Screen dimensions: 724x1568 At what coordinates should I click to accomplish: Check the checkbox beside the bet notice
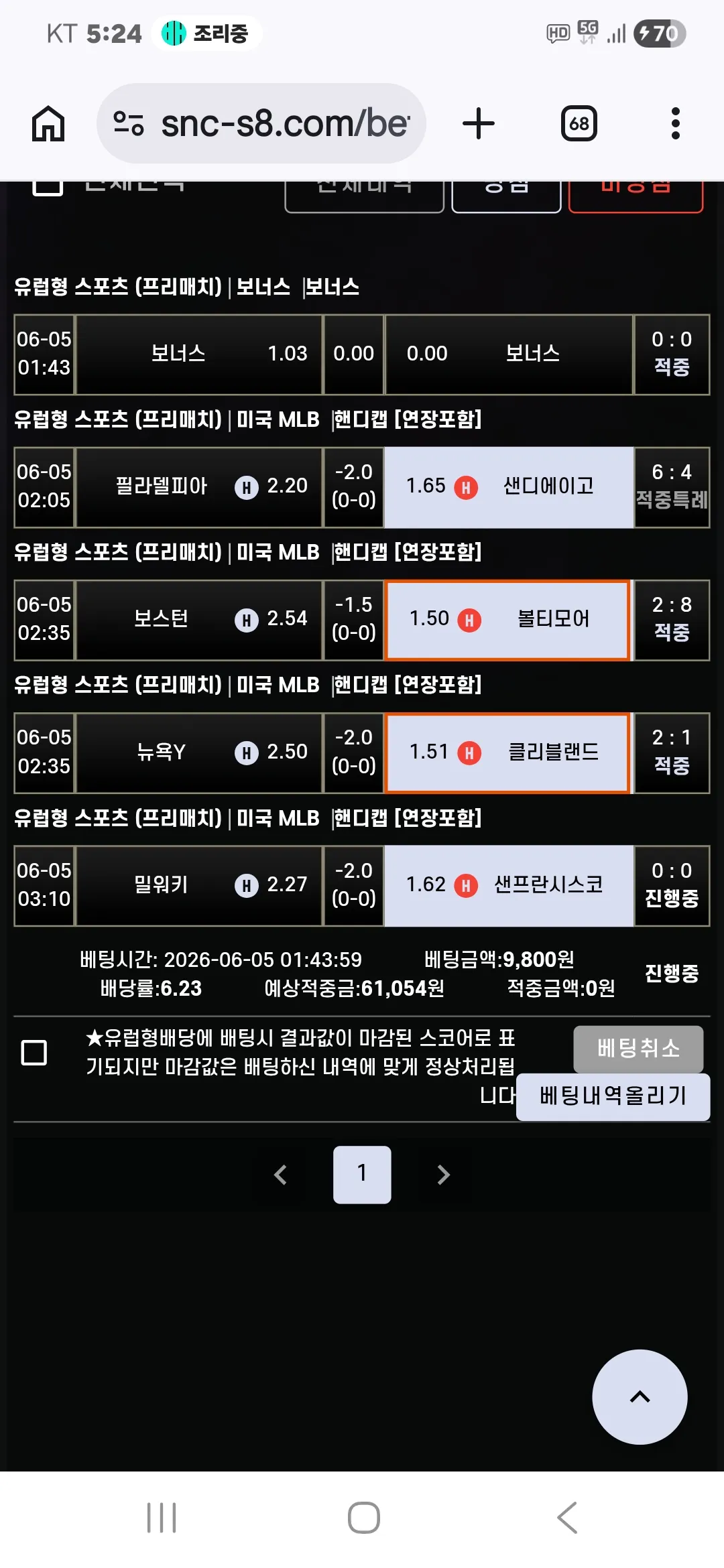click(34, 1052)
